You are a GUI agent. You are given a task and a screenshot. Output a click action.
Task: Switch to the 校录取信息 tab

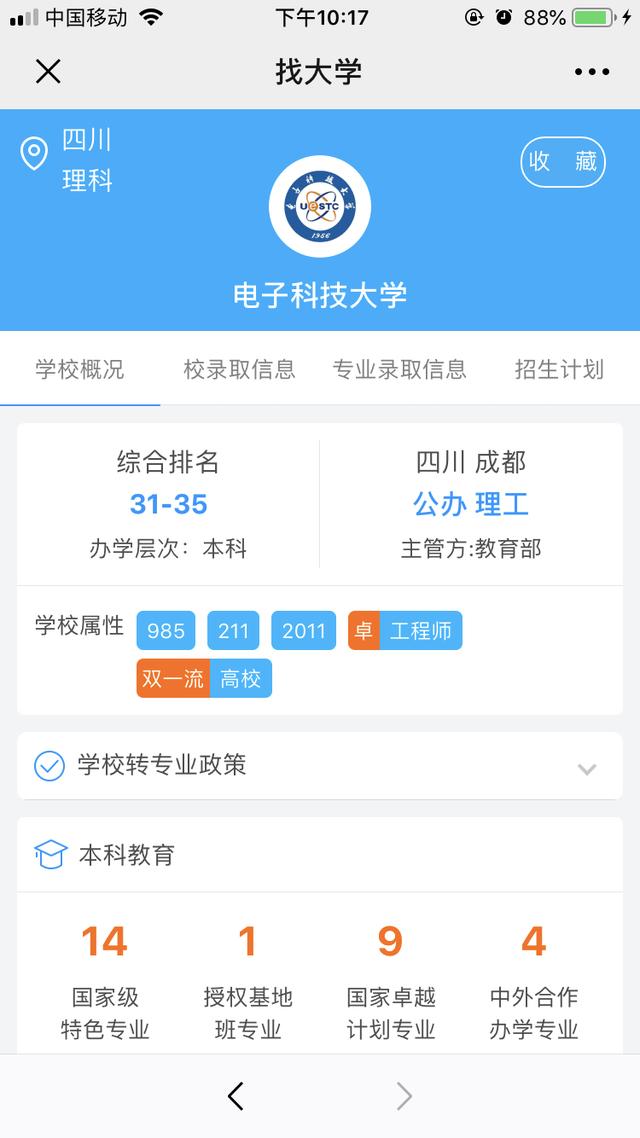(x=239, y=369)
